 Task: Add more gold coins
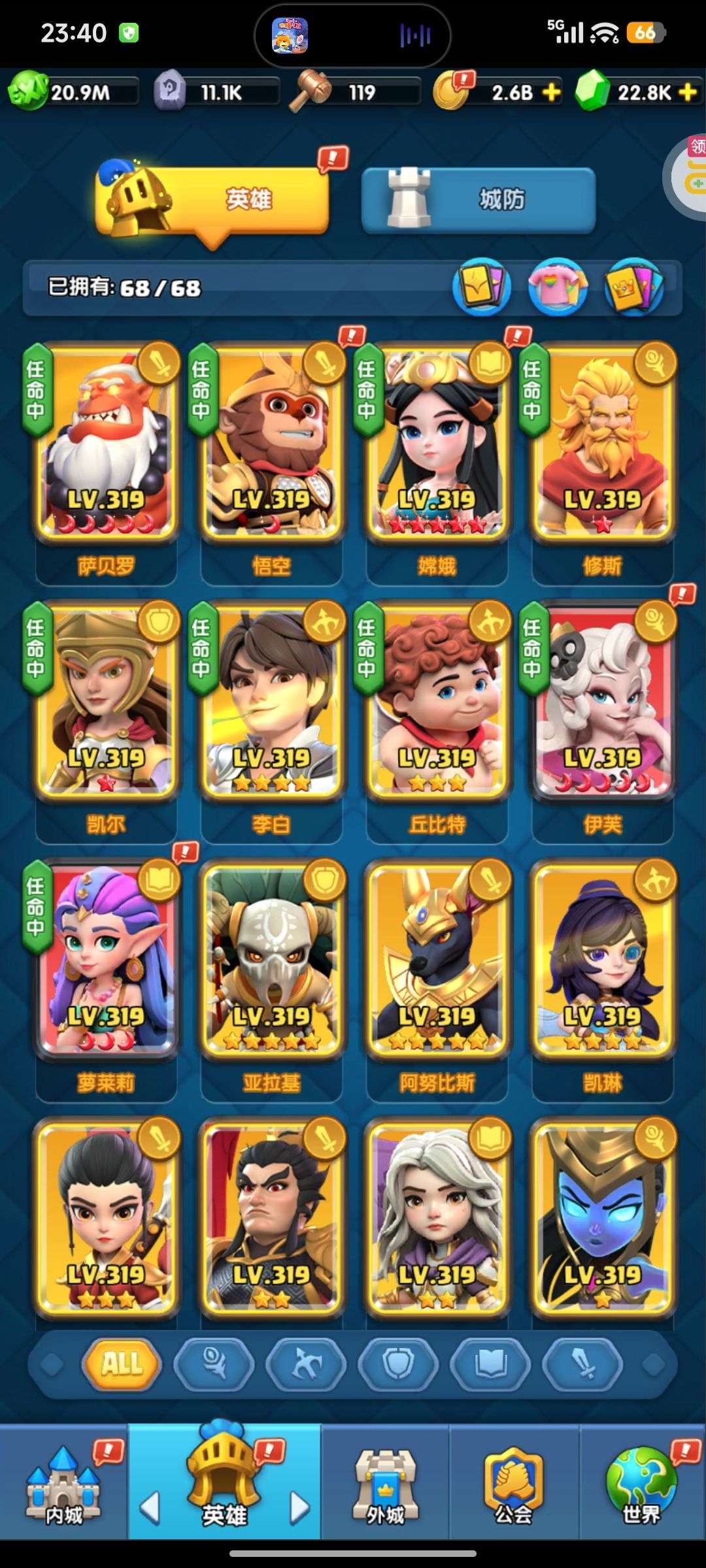(x=552, y=92)
